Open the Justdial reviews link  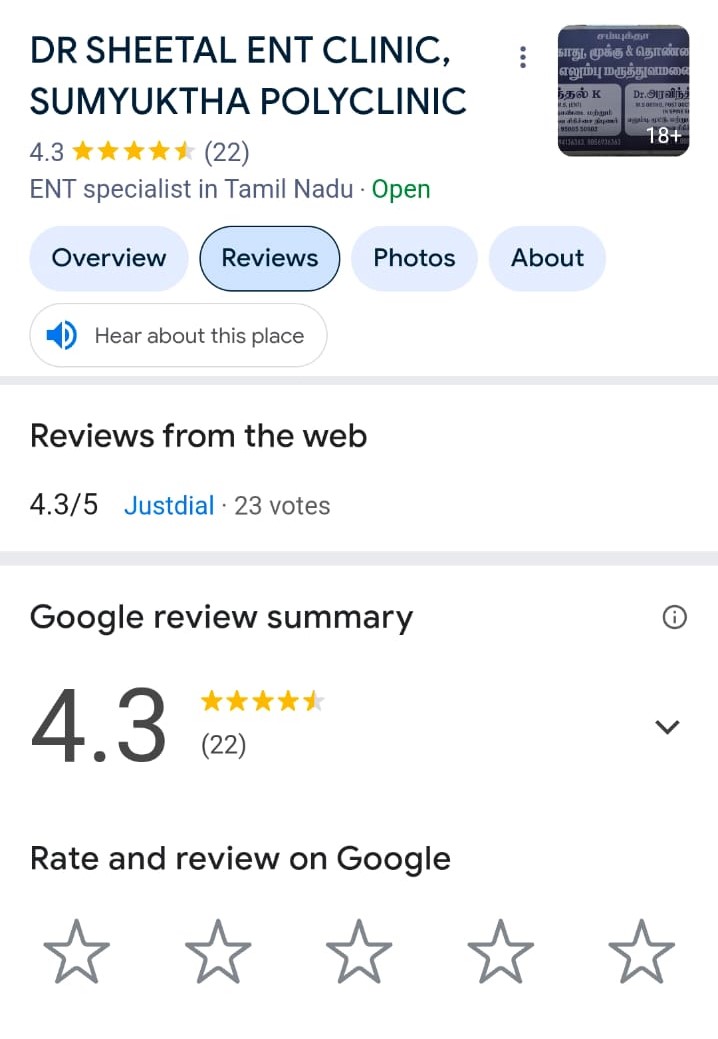coord(169,506)
